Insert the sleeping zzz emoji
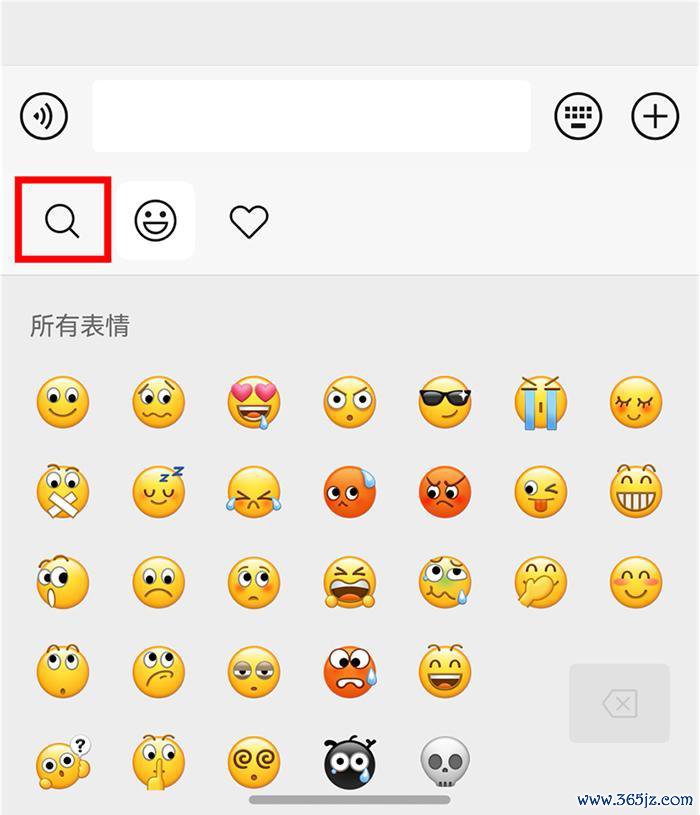Image resolution: width=700 pixels, height=815 pixels. (159, 491)
